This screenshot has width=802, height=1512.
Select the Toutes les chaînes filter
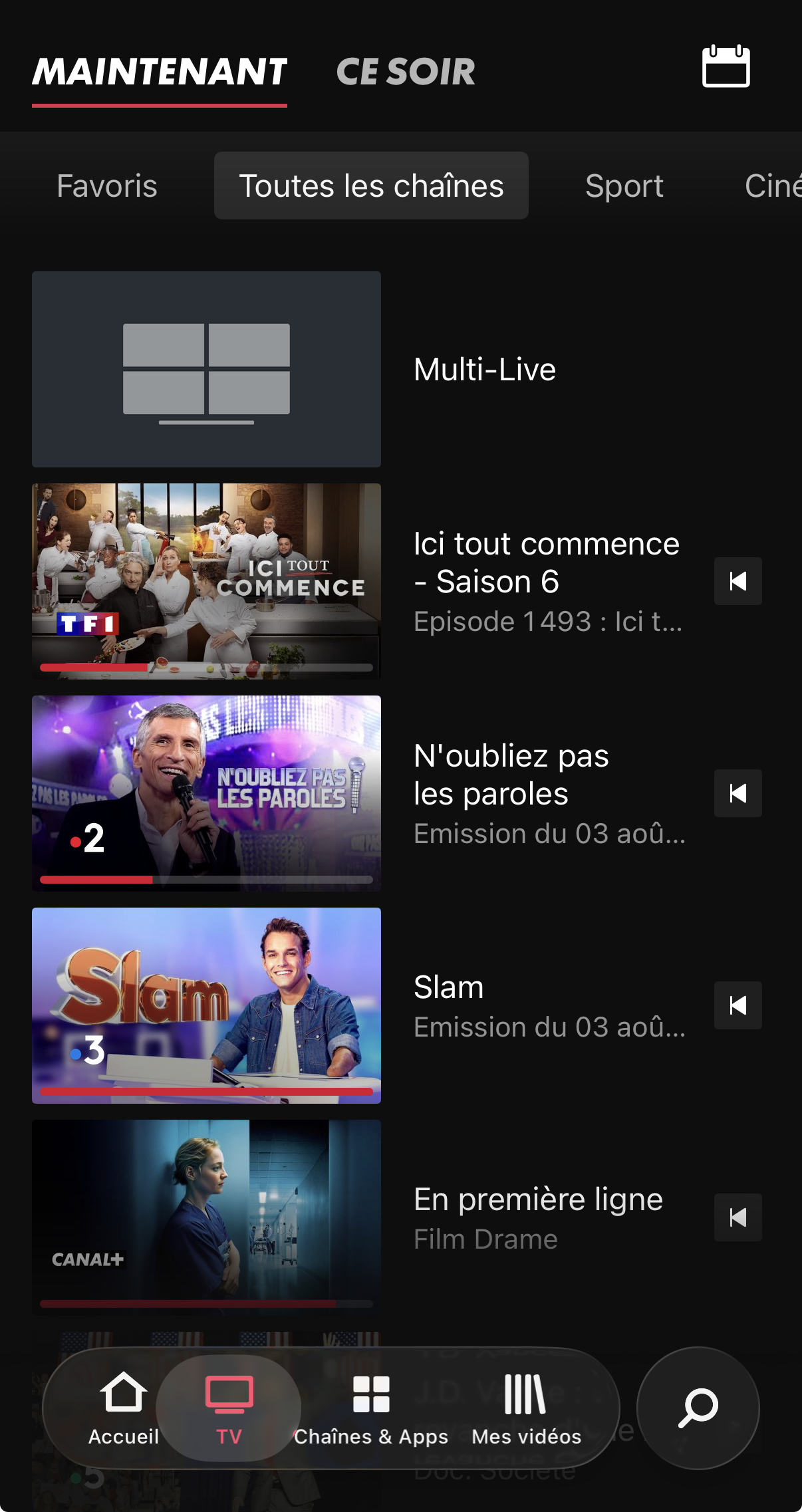[371, 186]
